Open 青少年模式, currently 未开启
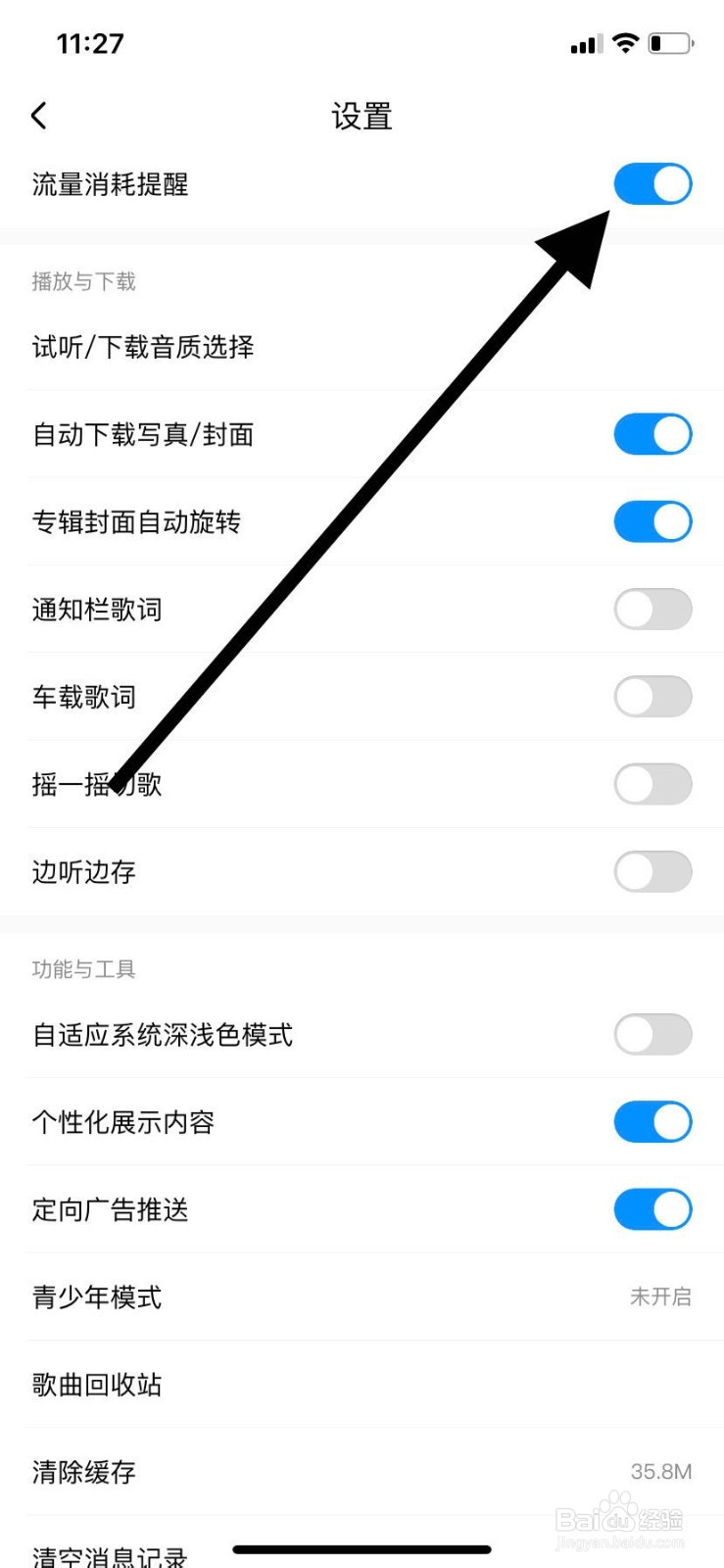Image resolution: width=724 pixels, height=1568 pixels. pyautogui.click(x=362, y=1297)
